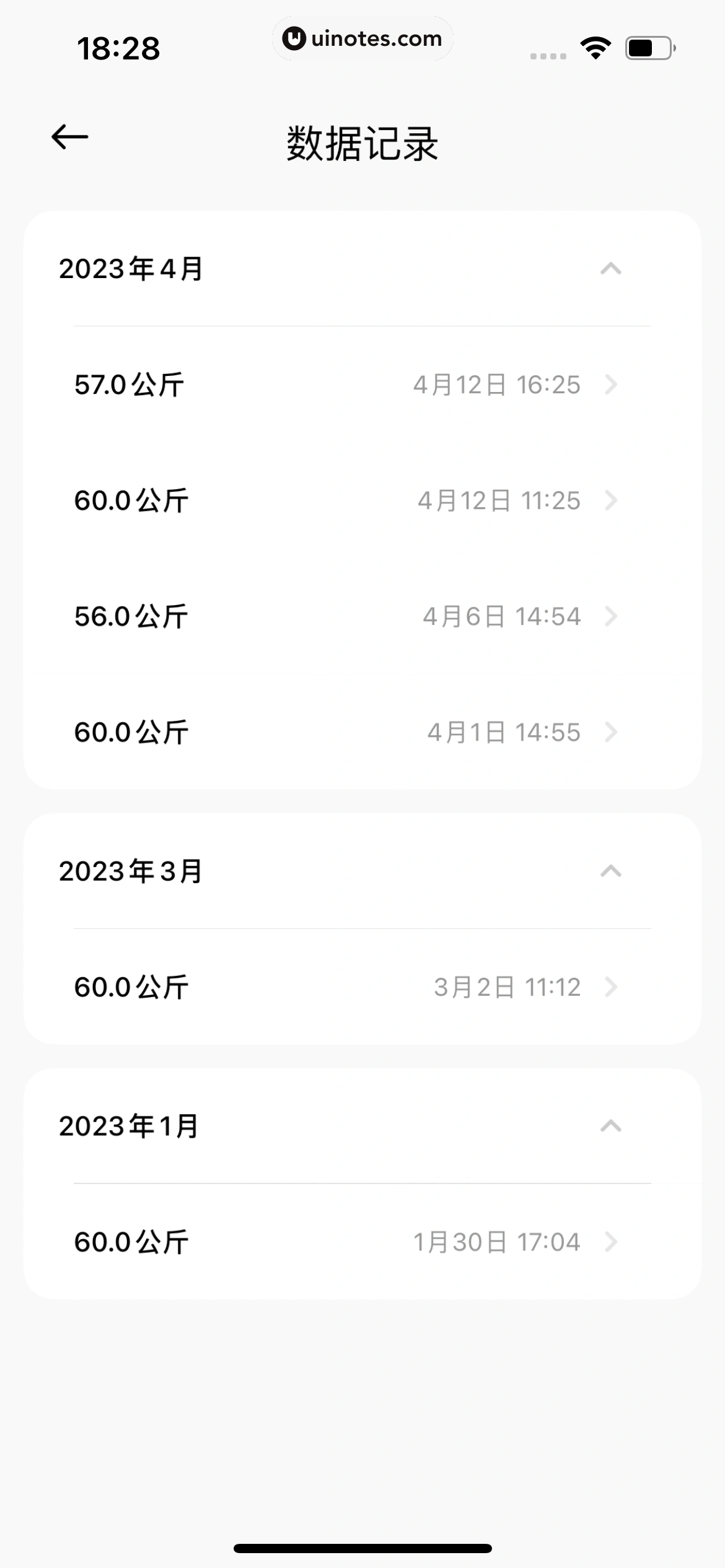Viewport: 725px width, 1568px height.
Task: Collapse the 2023年4月 section
Action: point(610,269)
